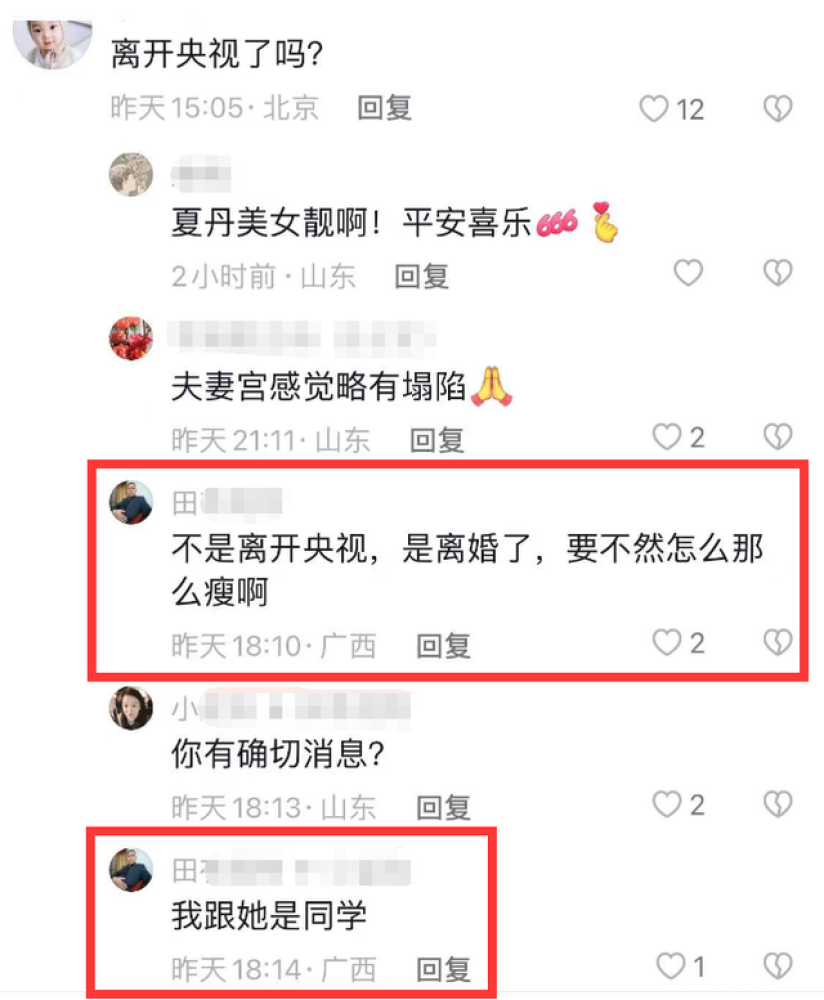This screenshot has height=1000, width=824.
Task: Reply to the '我跟她是同学' comment
Action: pyautogui.click(x=443, y=969)
